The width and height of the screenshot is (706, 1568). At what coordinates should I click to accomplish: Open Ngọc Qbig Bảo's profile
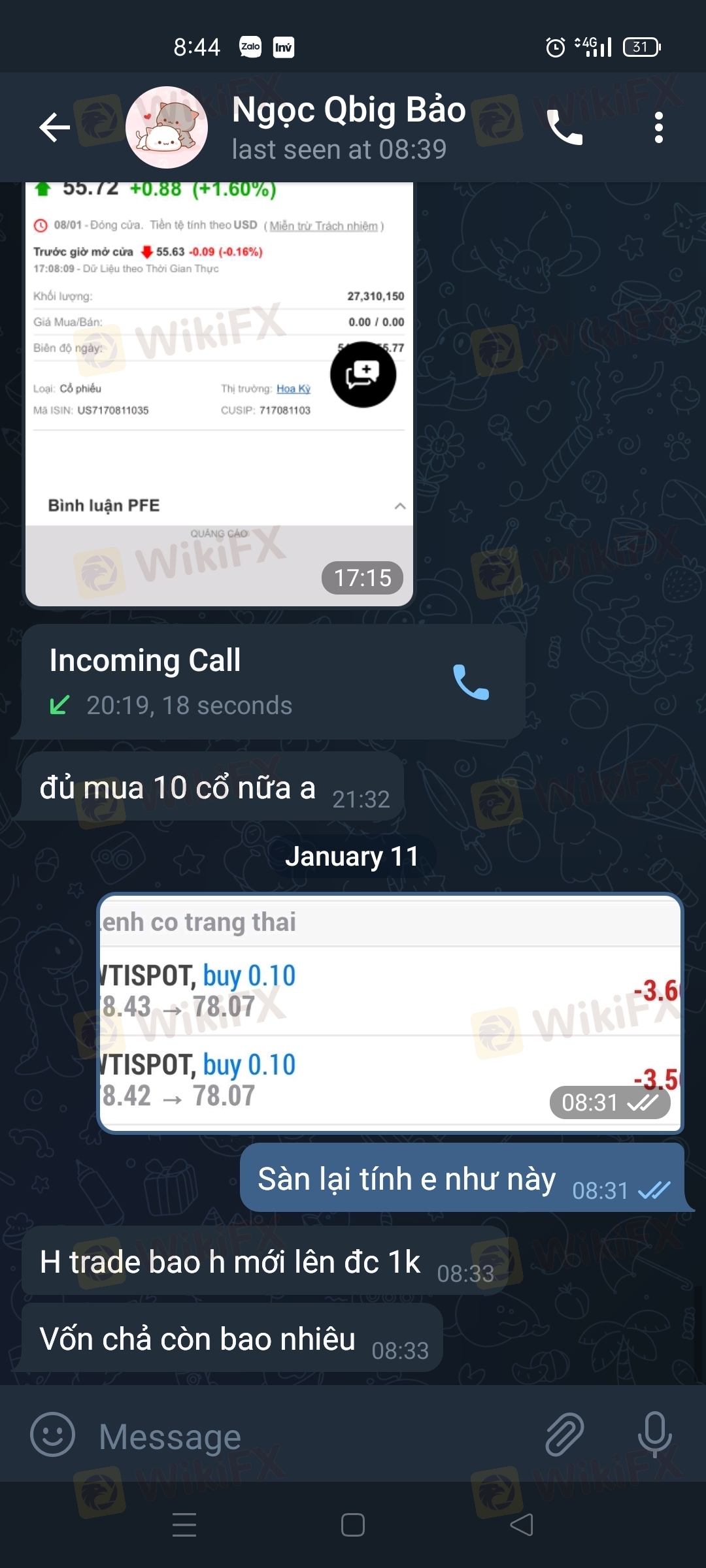348,127
